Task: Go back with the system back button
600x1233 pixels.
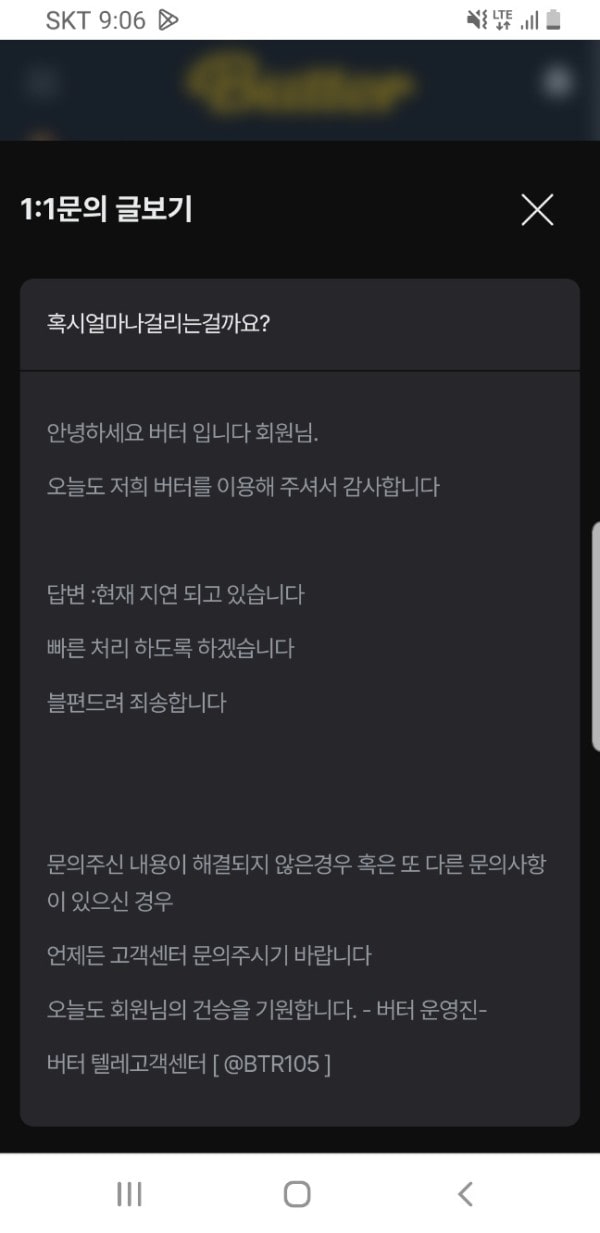Action: pos(465,1193)
